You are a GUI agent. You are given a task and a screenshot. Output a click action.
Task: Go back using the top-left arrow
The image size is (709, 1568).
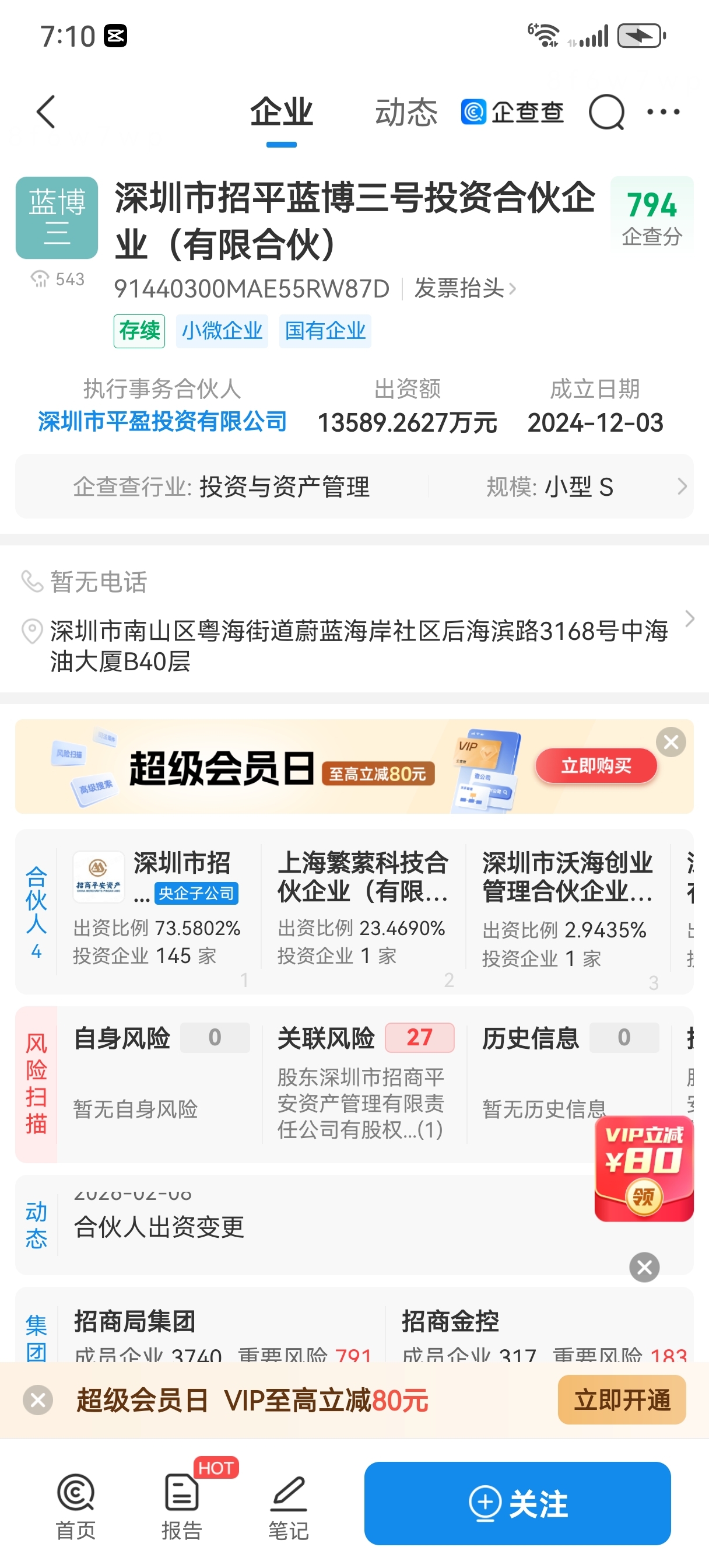45,112
